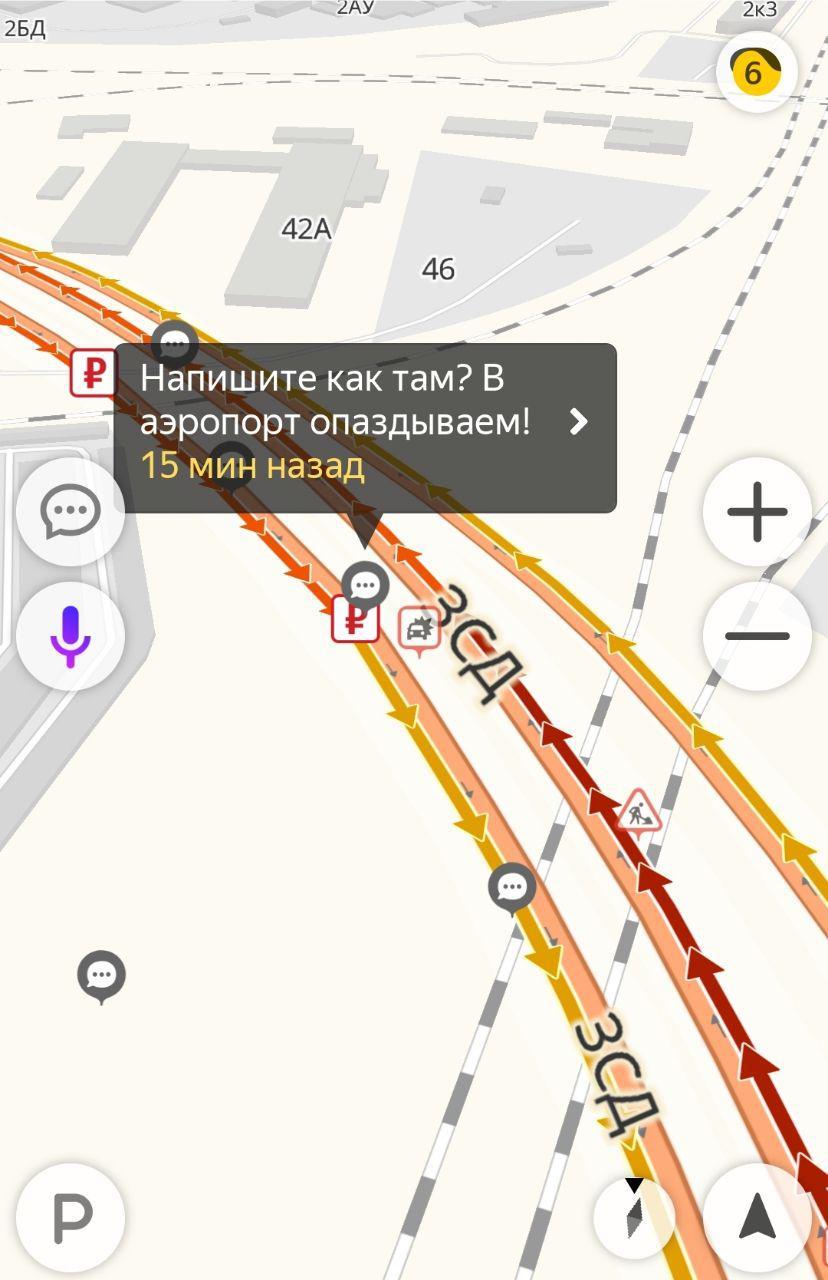Activate the voice assistant microphone
Screen dimensions: 828x1280
click(70, 636)
